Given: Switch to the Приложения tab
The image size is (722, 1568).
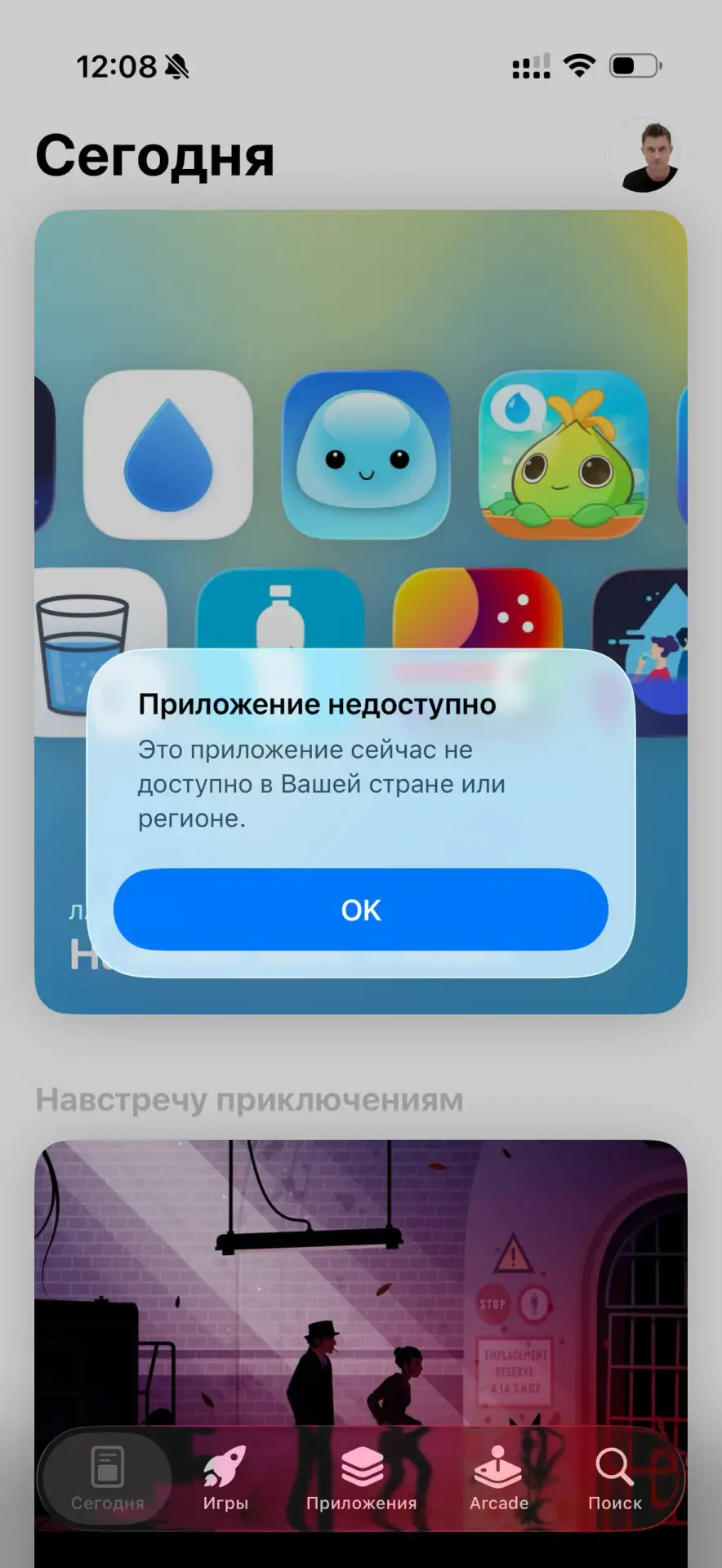Looking at the screenshot, I should tap(361, 1478).
